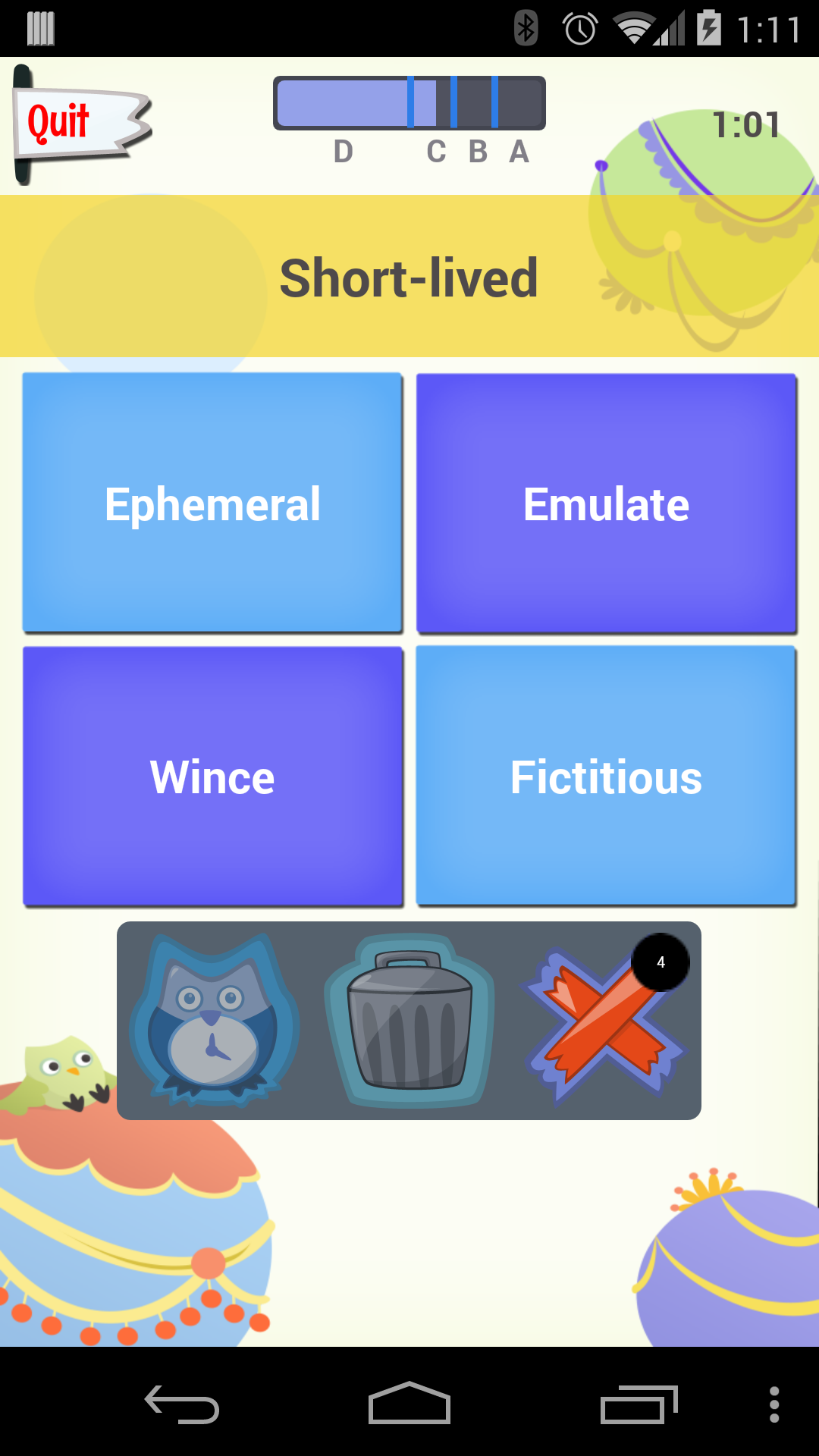The height and width of the screenshot is (1456, 819).
Task: Pick Fictitious as the answer
Action: pos(605,776)
